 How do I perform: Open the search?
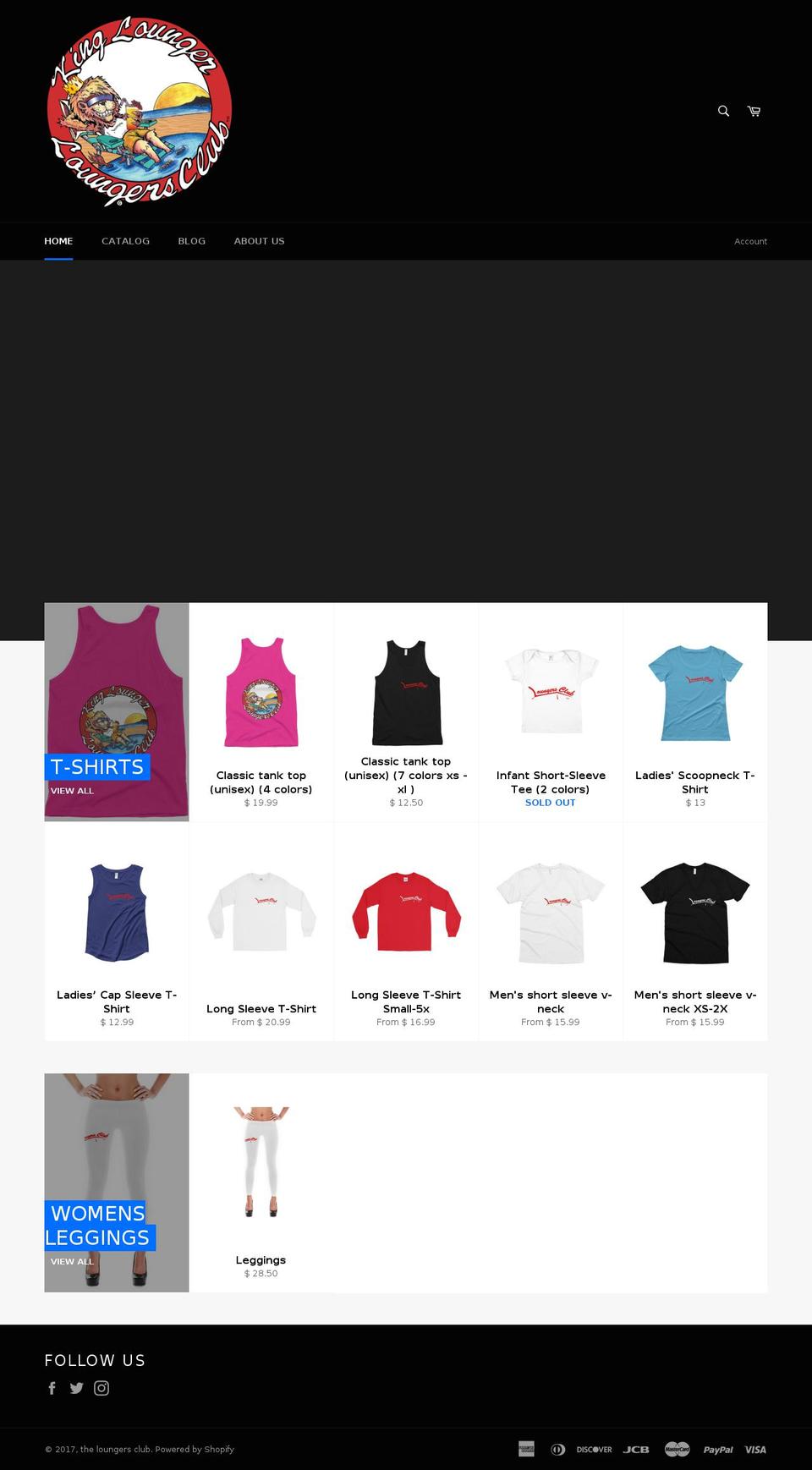[x=722, y=111]
